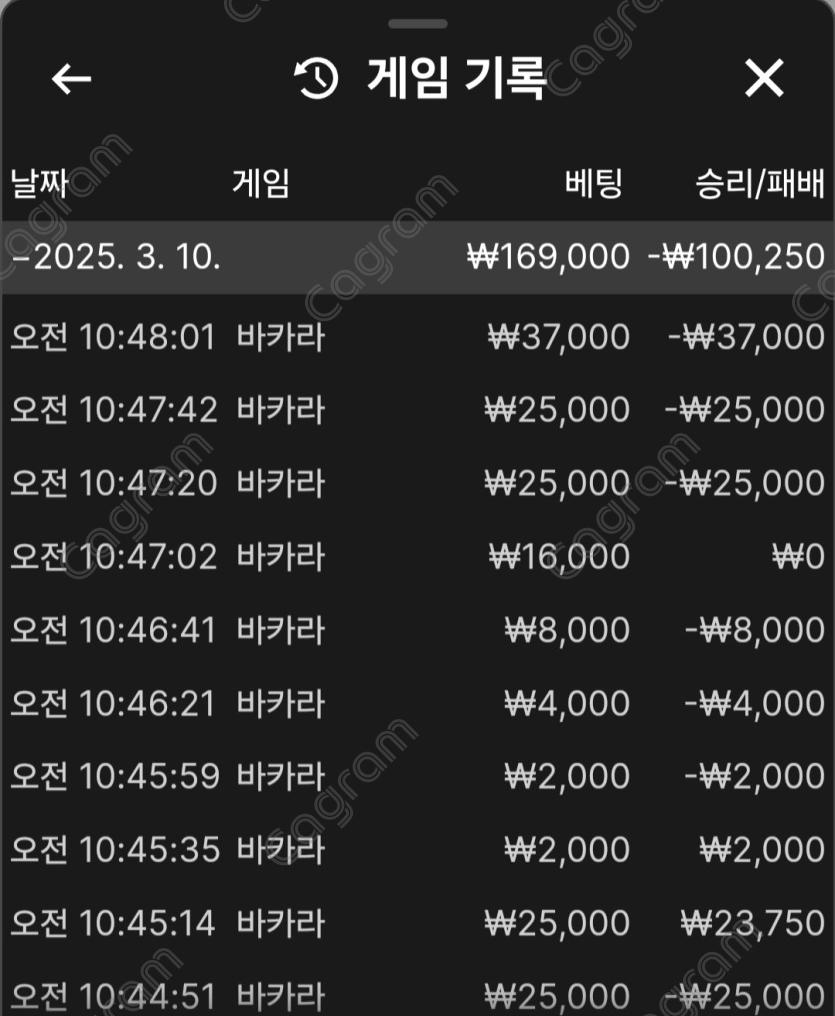Open the 10:47:42 baccarat record
Viewport: 835px width, 1016px height.
point(417,410)
